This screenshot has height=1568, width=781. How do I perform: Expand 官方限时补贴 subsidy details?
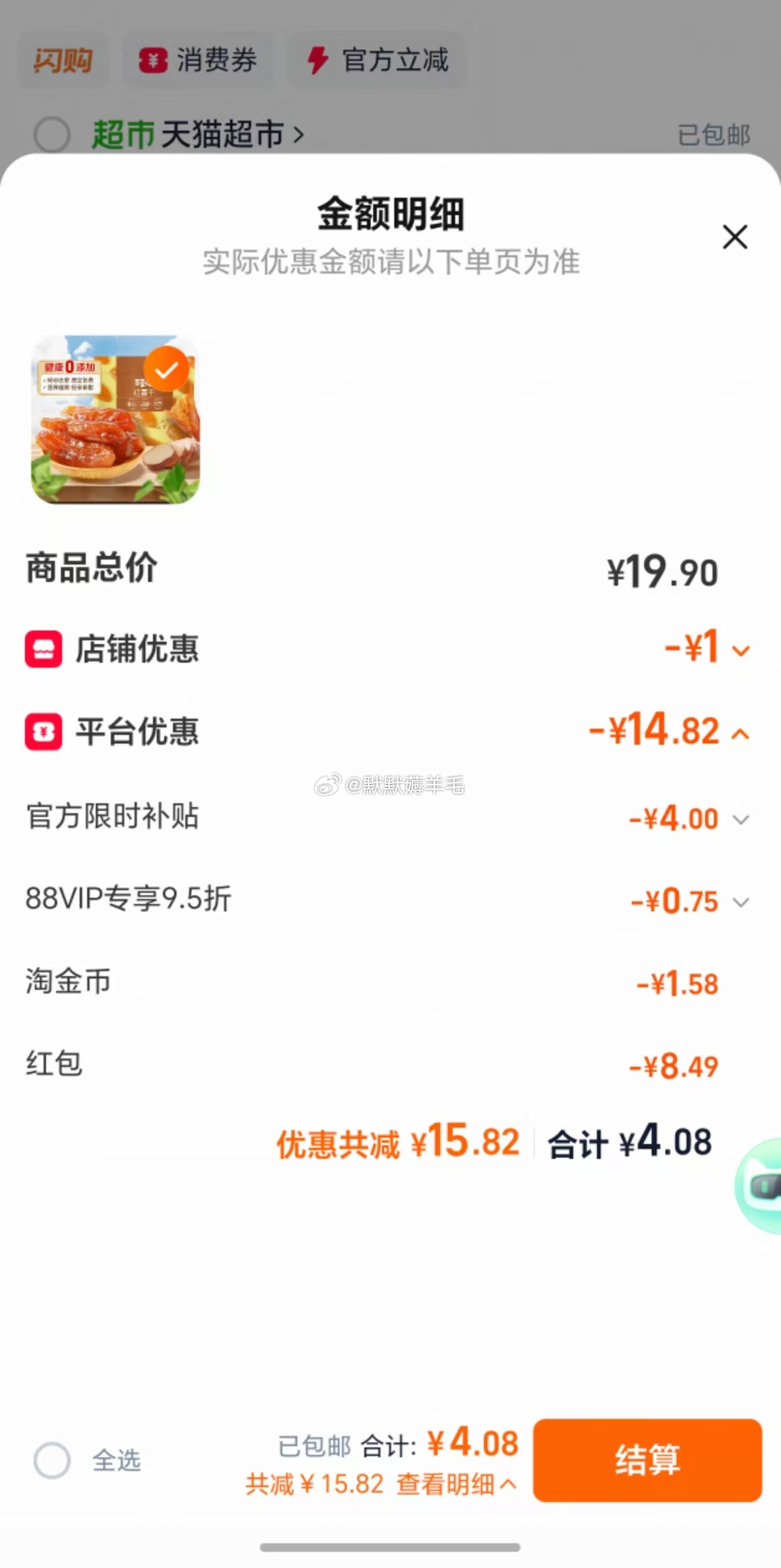click(741, 819)
